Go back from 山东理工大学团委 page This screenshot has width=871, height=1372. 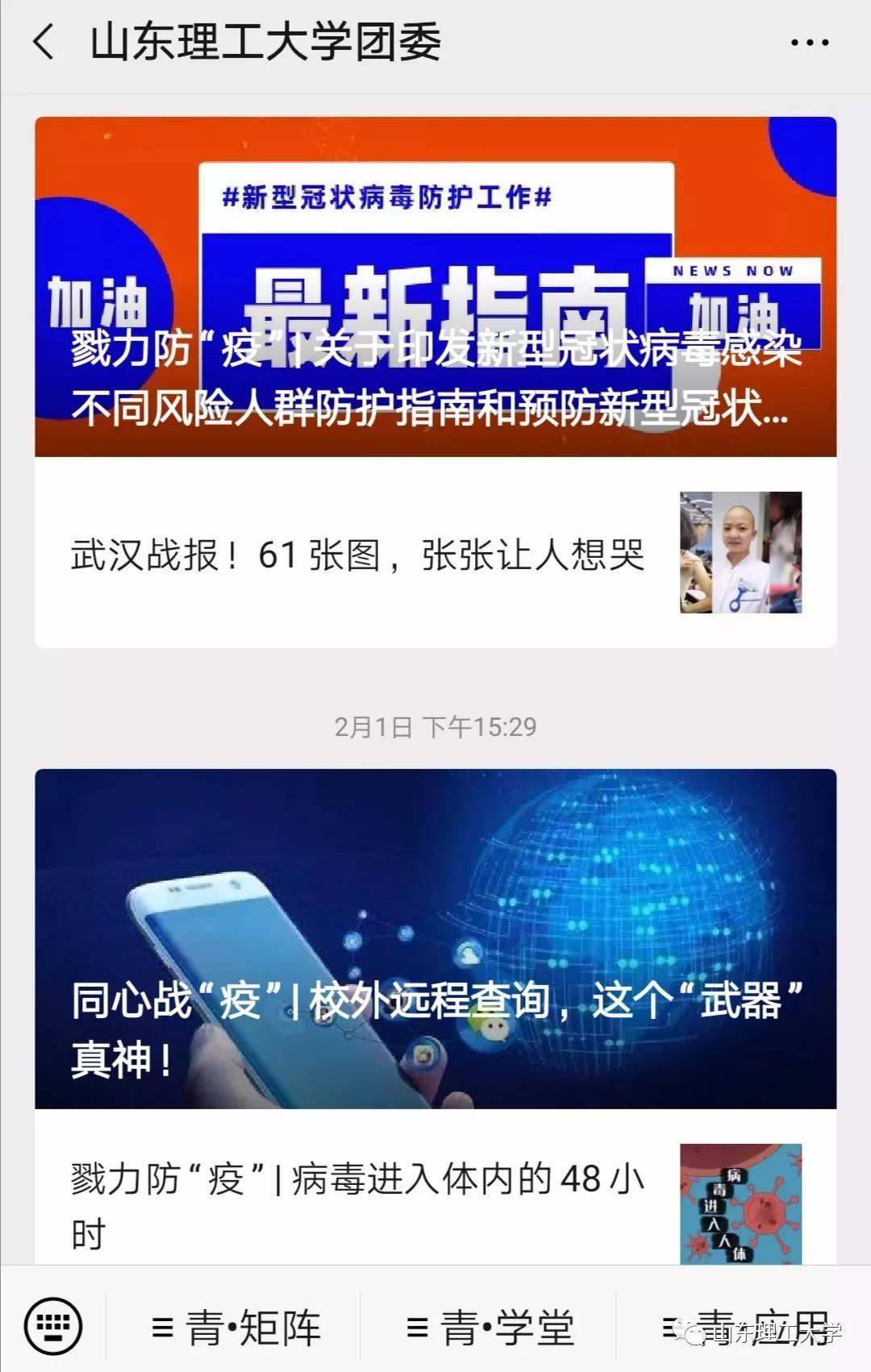[44, 42]
